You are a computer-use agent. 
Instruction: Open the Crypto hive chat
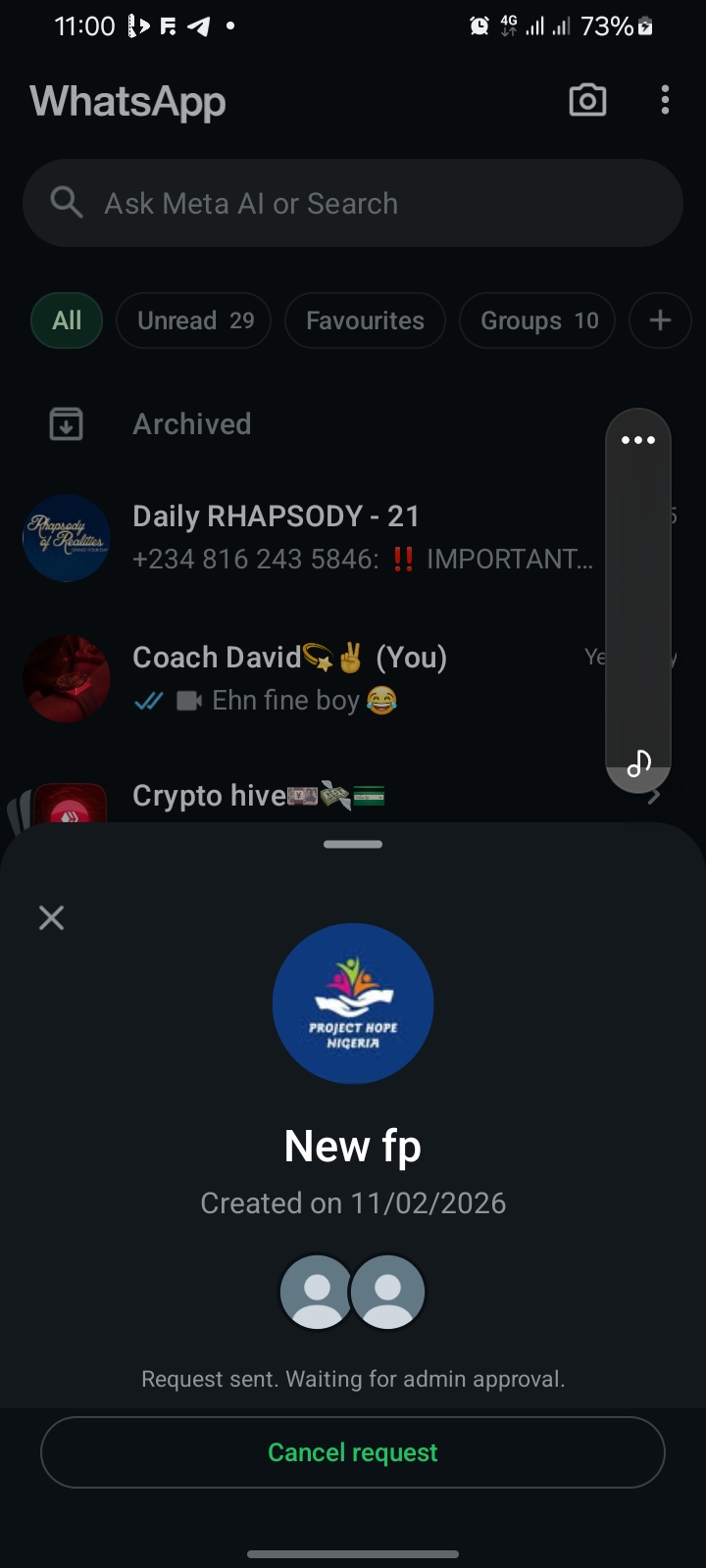point(294,796)
